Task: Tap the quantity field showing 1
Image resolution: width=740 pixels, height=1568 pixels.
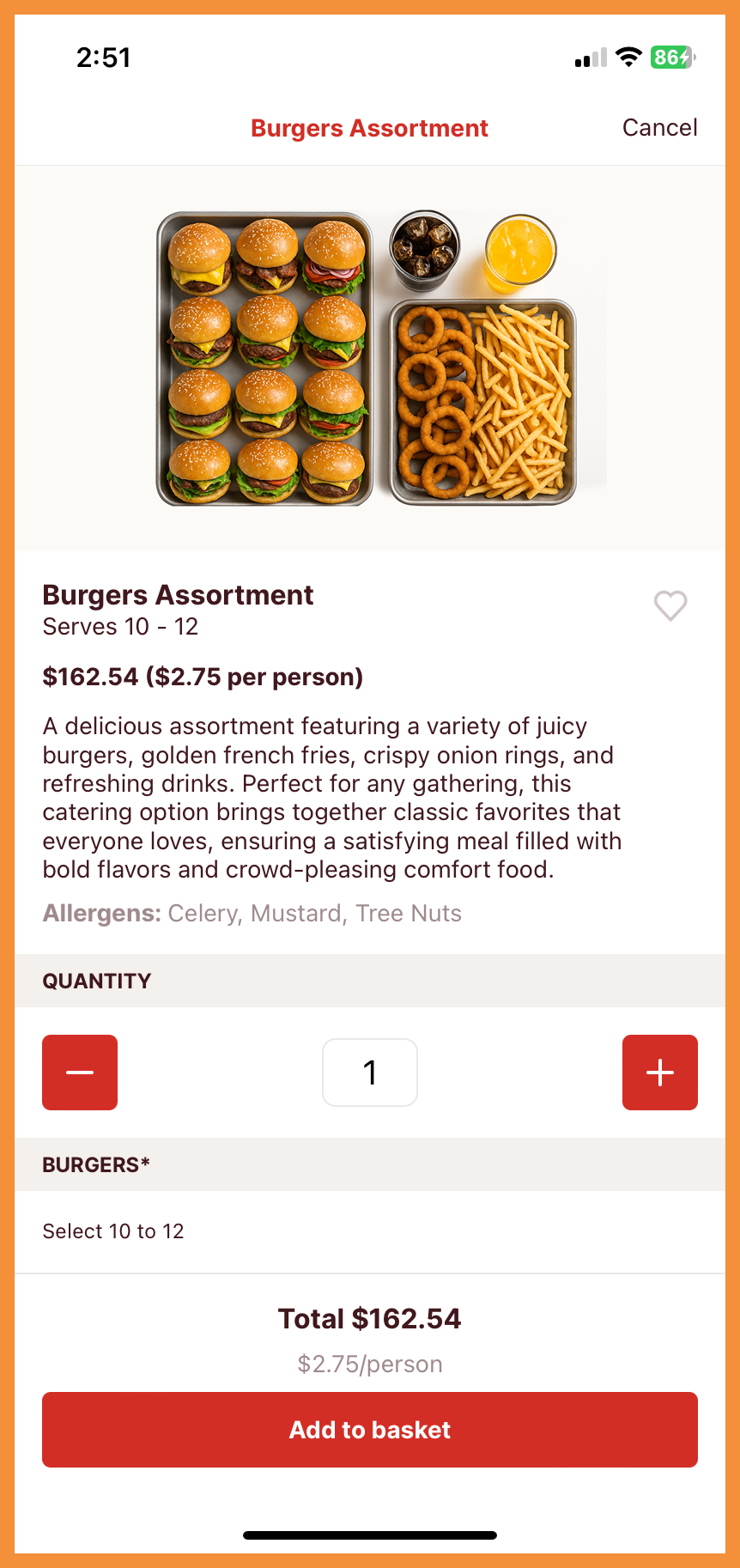Action: point(370,1073)
